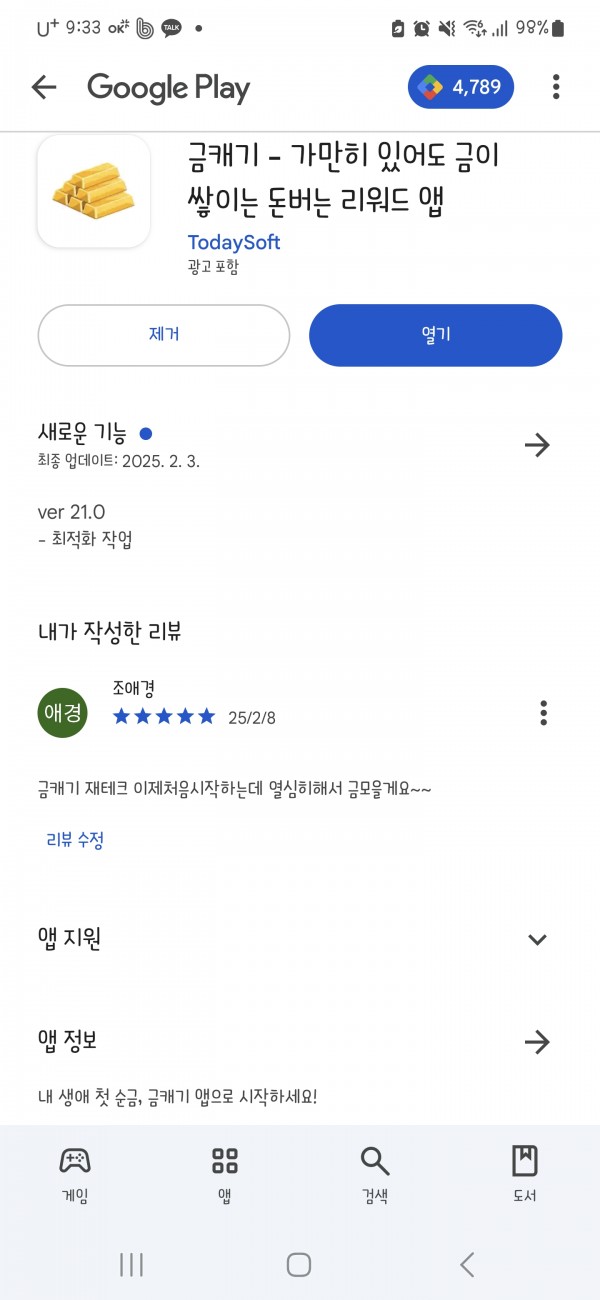600x1300 pixels.
Task: Expand the 앱 지원 section
Action: [x=537, y=939]
